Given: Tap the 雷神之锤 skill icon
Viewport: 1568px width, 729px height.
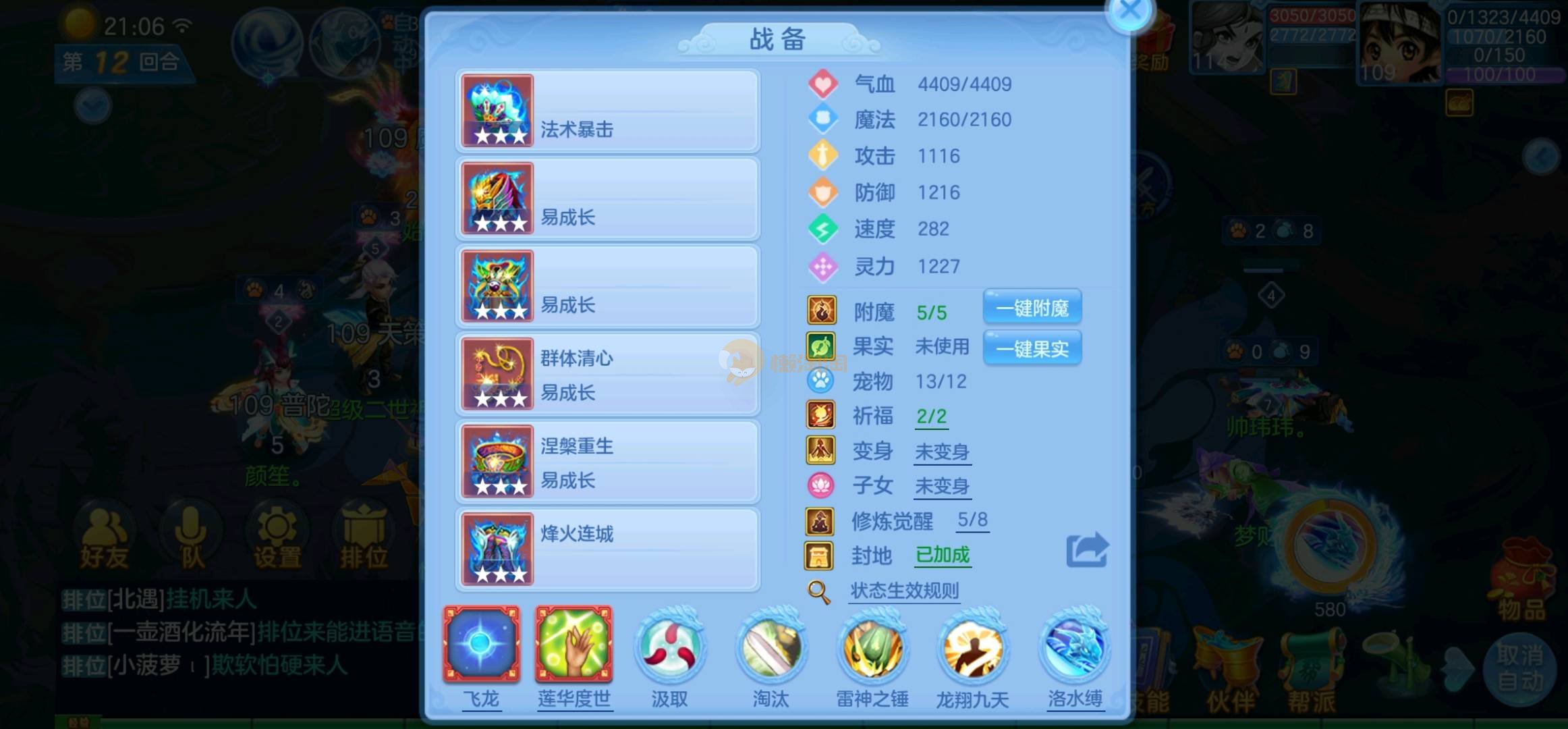Looking at the screenshot, I should click(872, 648).
